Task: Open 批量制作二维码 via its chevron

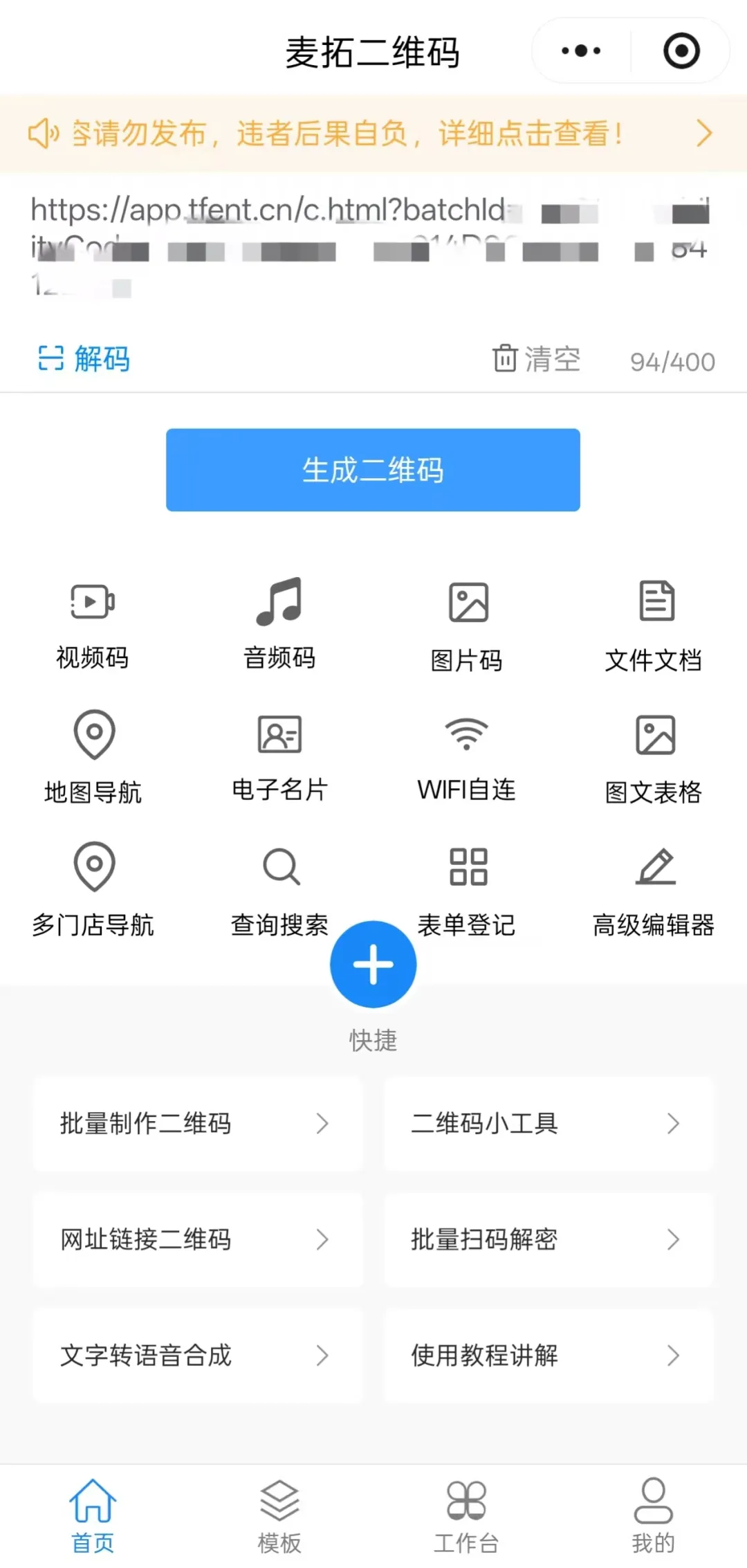Action: [322, 1124]
